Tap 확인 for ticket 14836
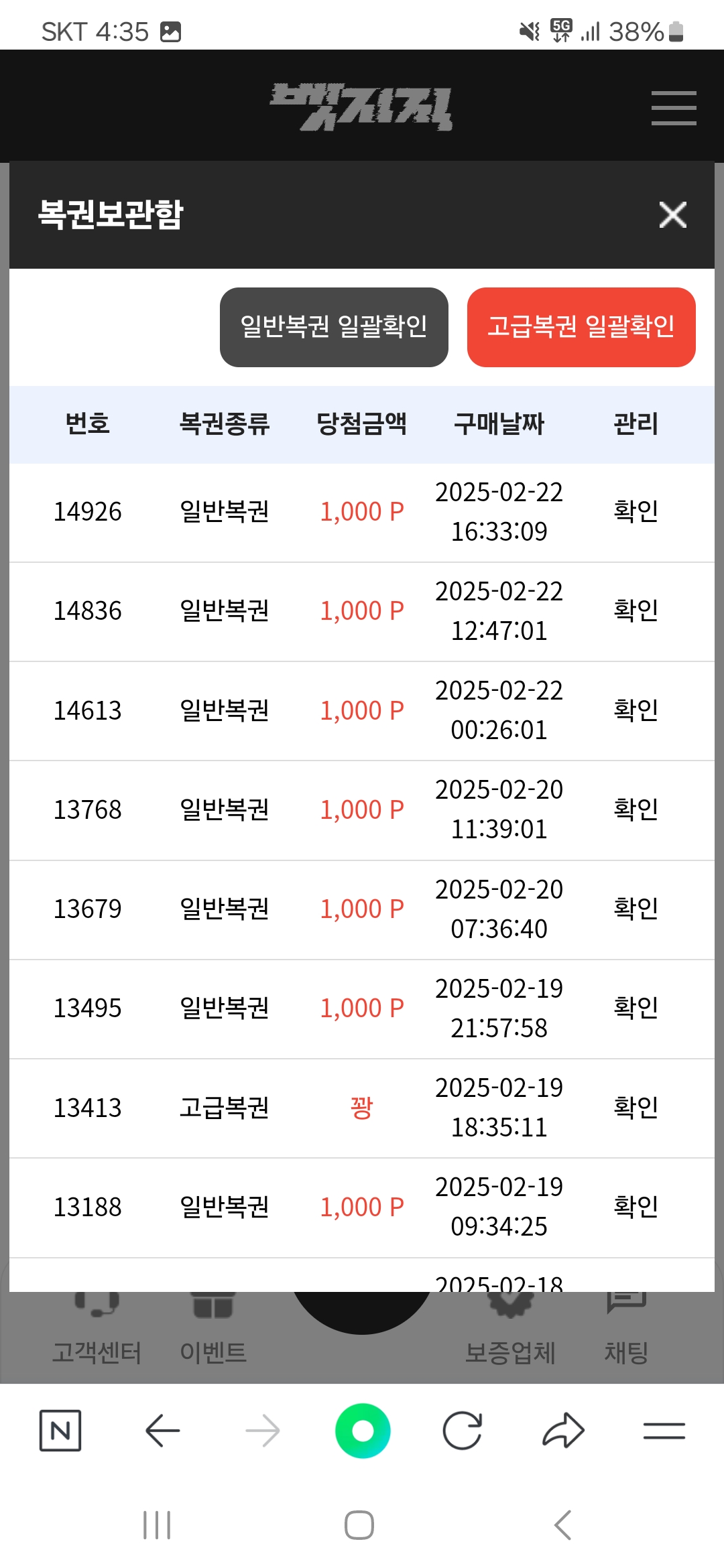 pos(636,610)
